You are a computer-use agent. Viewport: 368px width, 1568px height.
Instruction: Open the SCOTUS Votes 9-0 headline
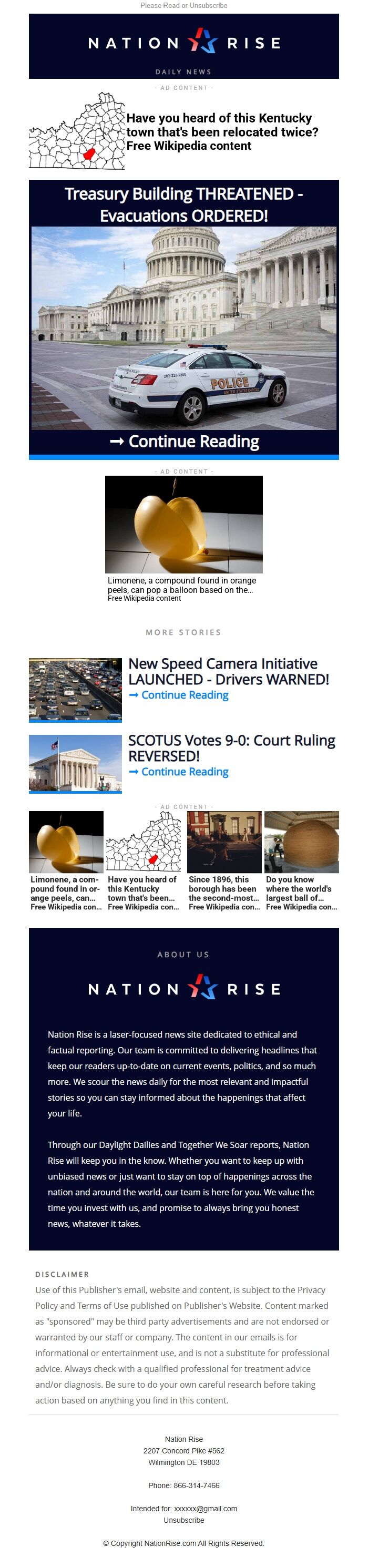231,748
